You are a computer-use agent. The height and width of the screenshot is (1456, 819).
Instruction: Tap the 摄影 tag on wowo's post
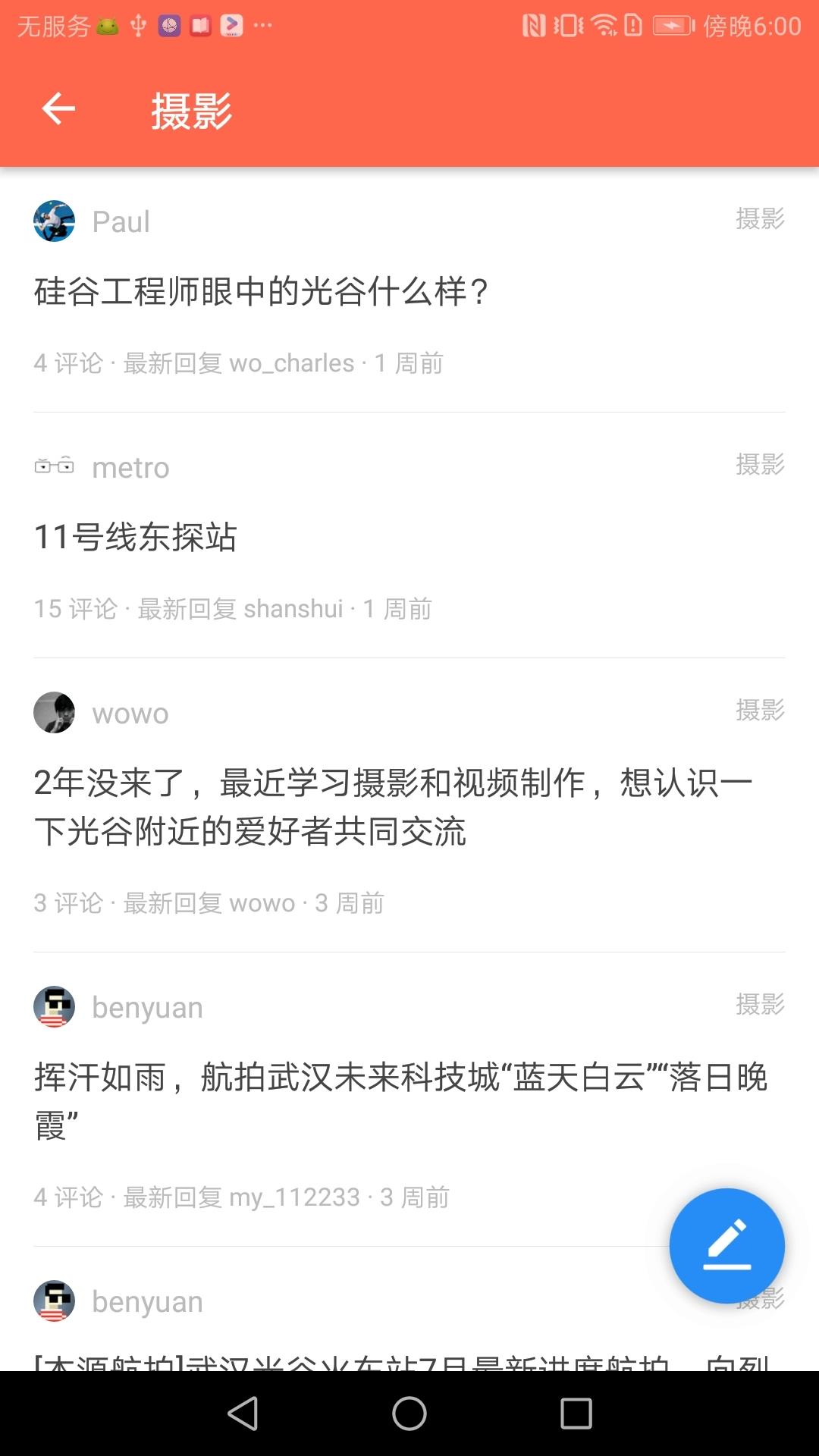(759, 710)
